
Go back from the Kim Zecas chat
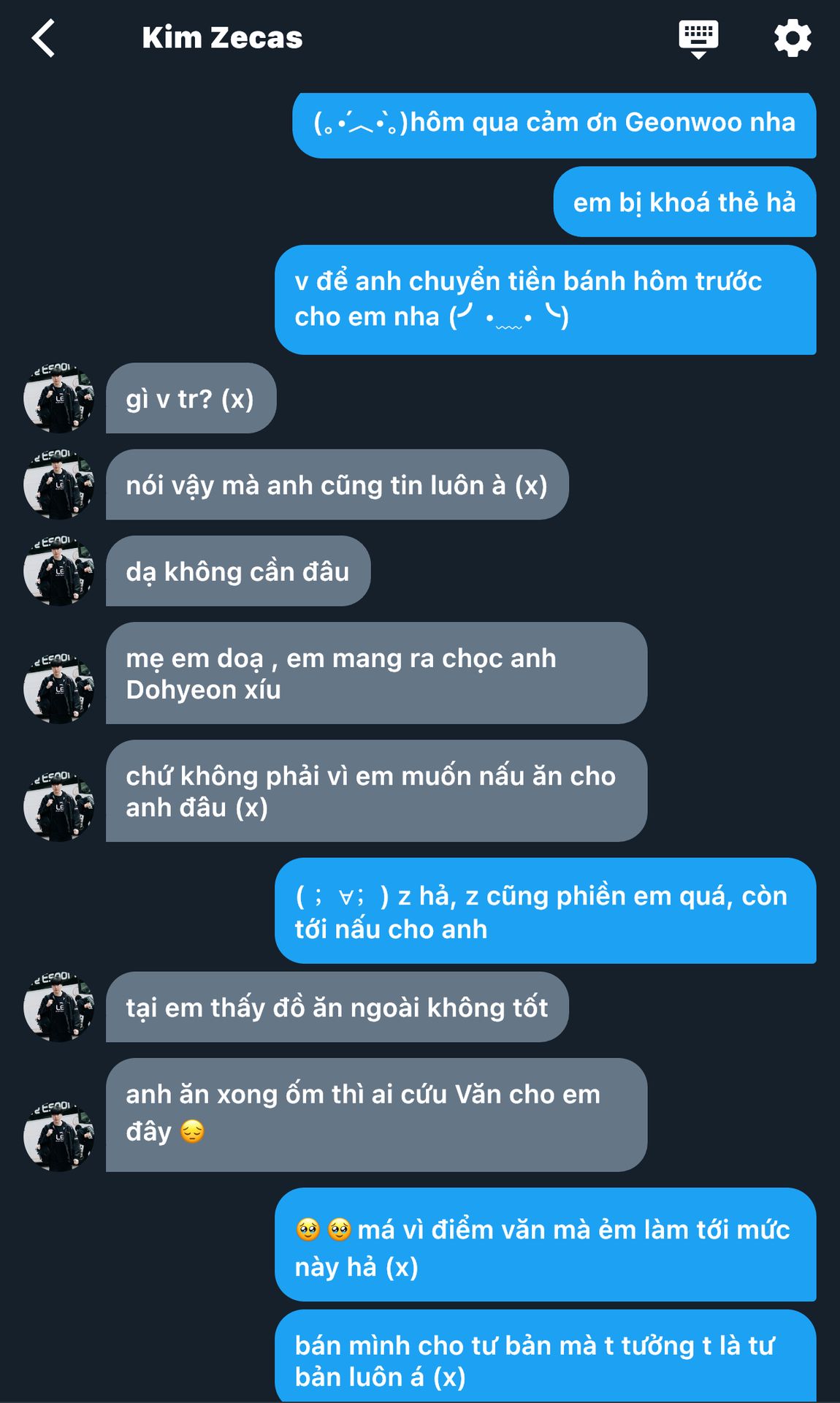[44, 38]
